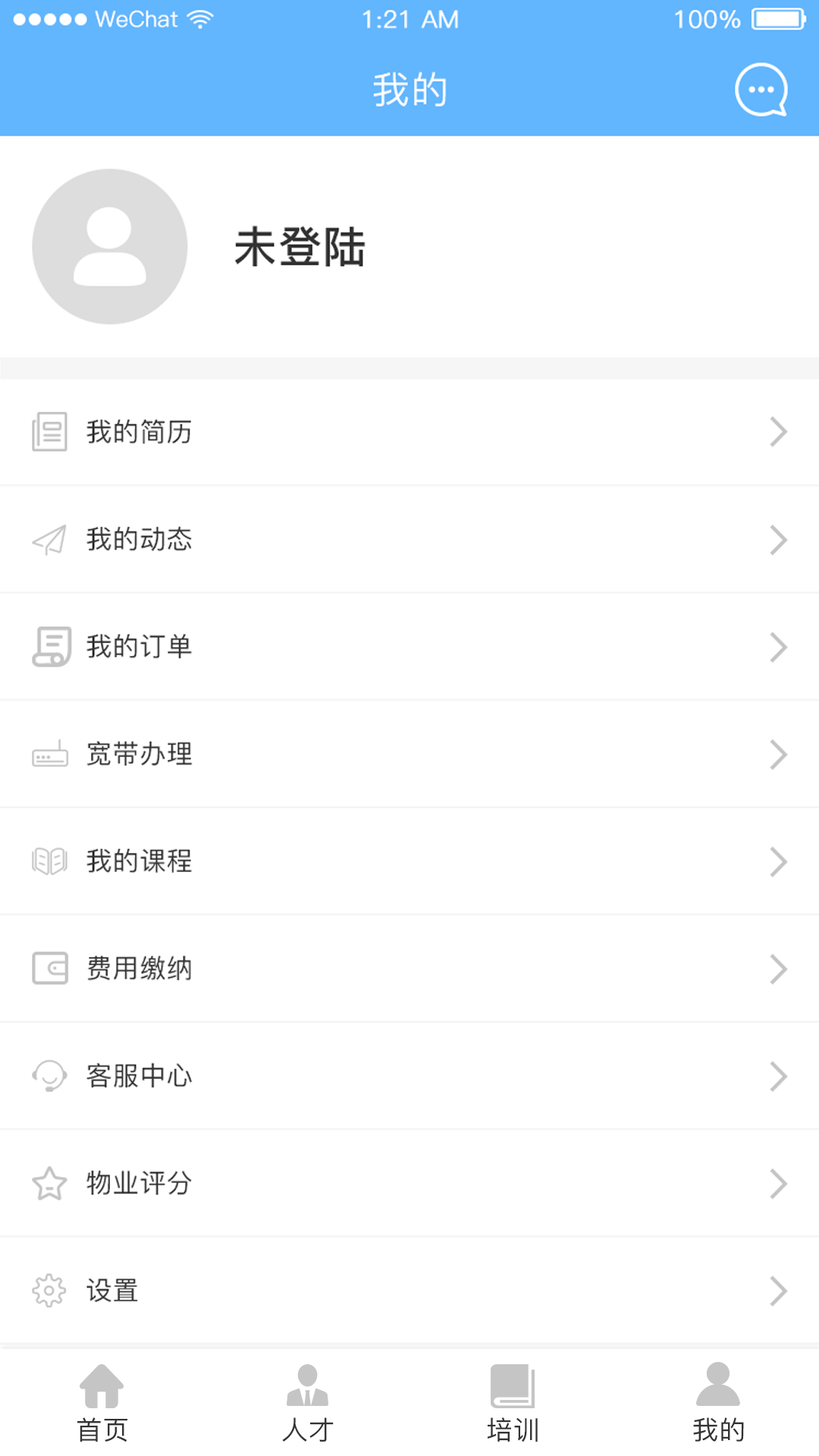Switch to the 人才 tab
Screen dimensions: 819x1456
click(307, 1403)
